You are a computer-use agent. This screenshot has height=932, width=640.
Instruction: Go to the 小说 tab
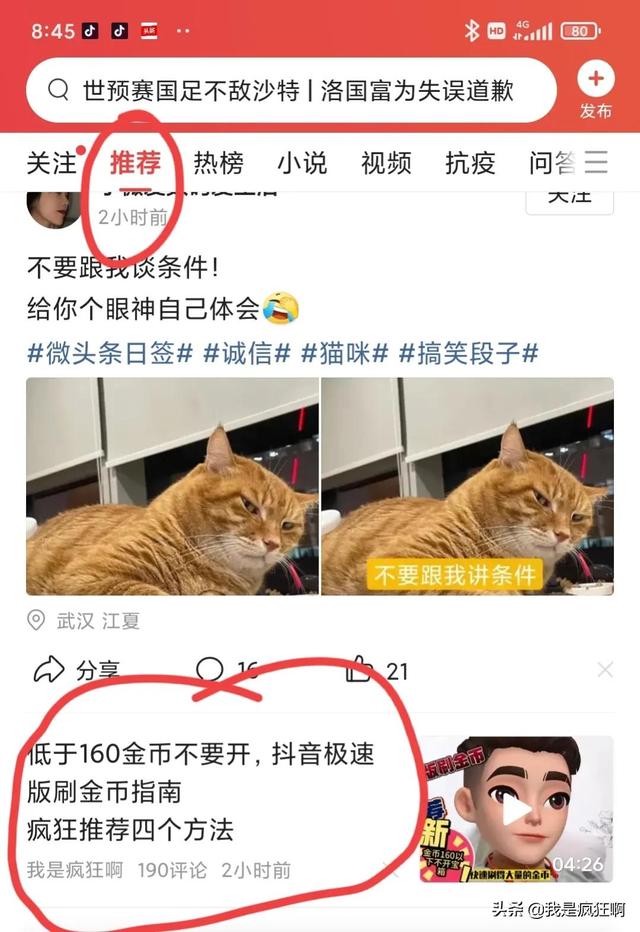[x=302, y=163]
